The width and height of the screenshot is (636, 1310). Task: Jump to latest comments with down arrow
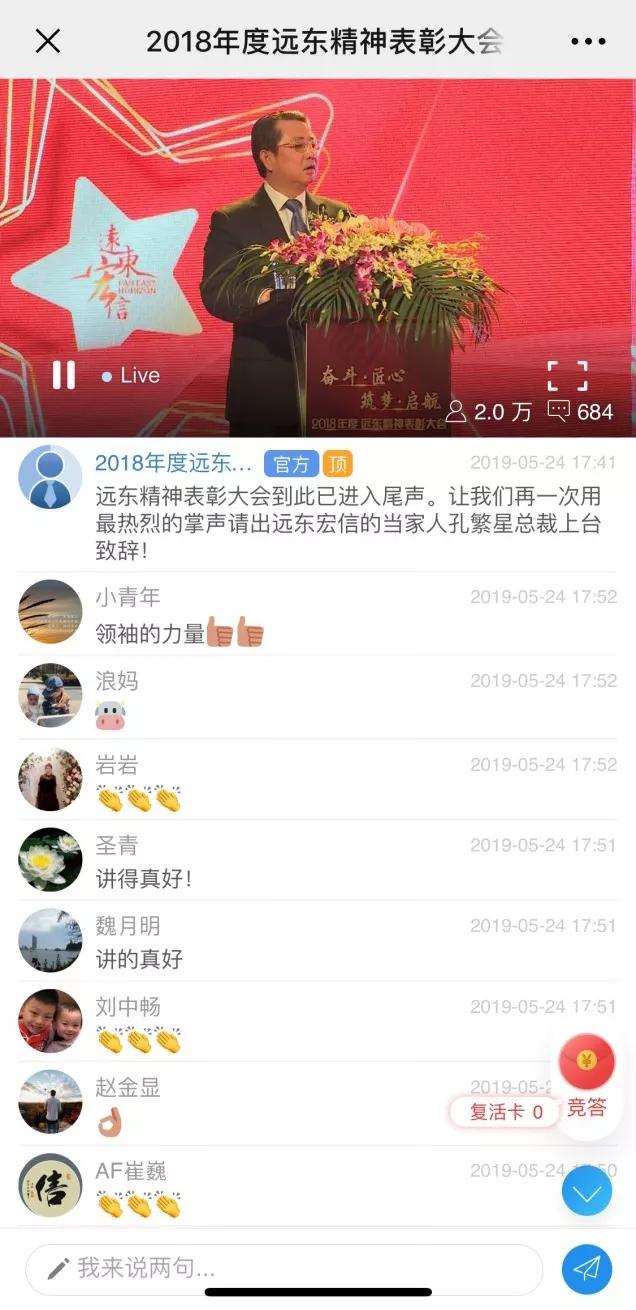tap(587, 1191)
